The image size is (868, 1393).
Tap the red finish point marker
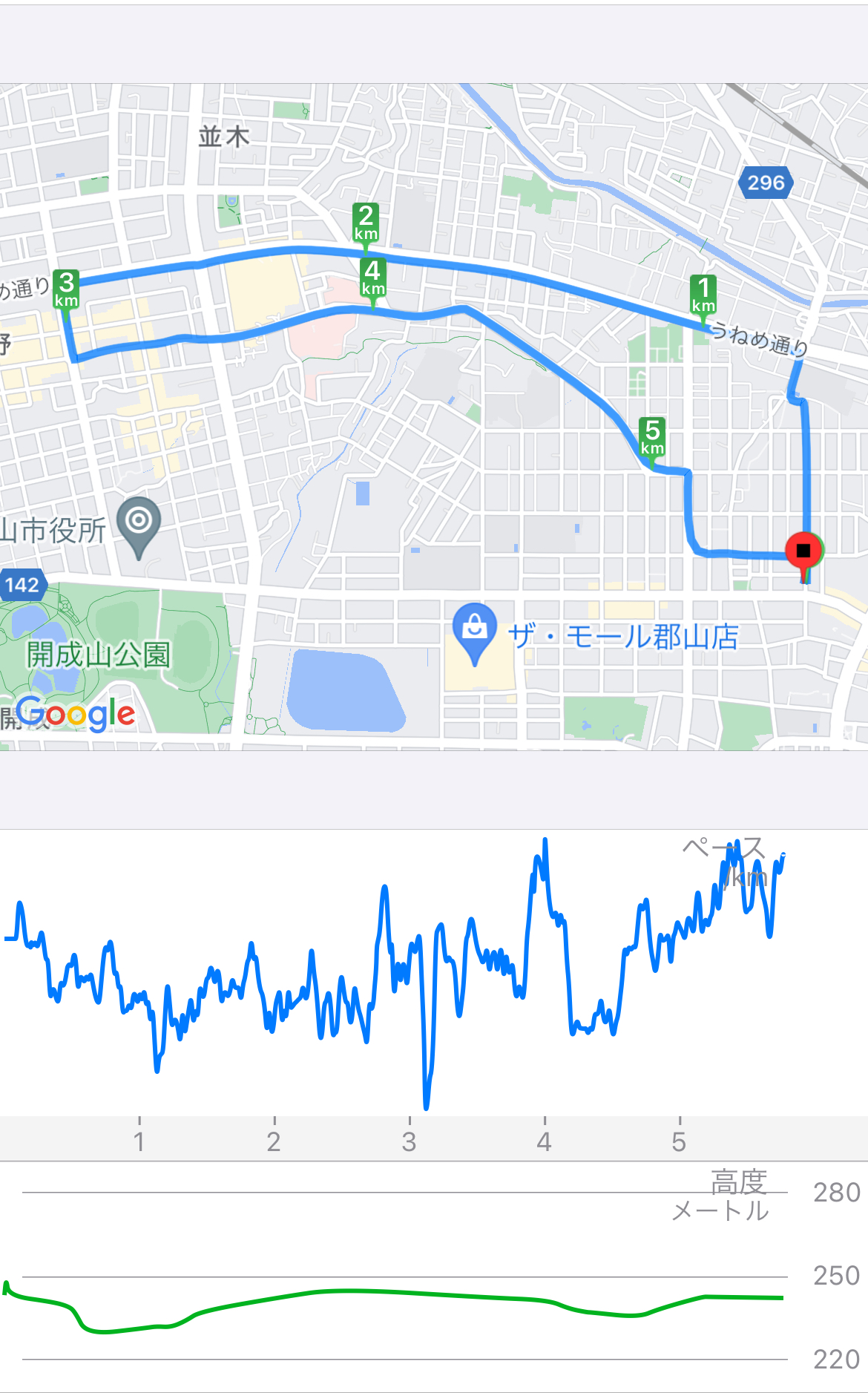pyautogui.click(x=803, y=552)
